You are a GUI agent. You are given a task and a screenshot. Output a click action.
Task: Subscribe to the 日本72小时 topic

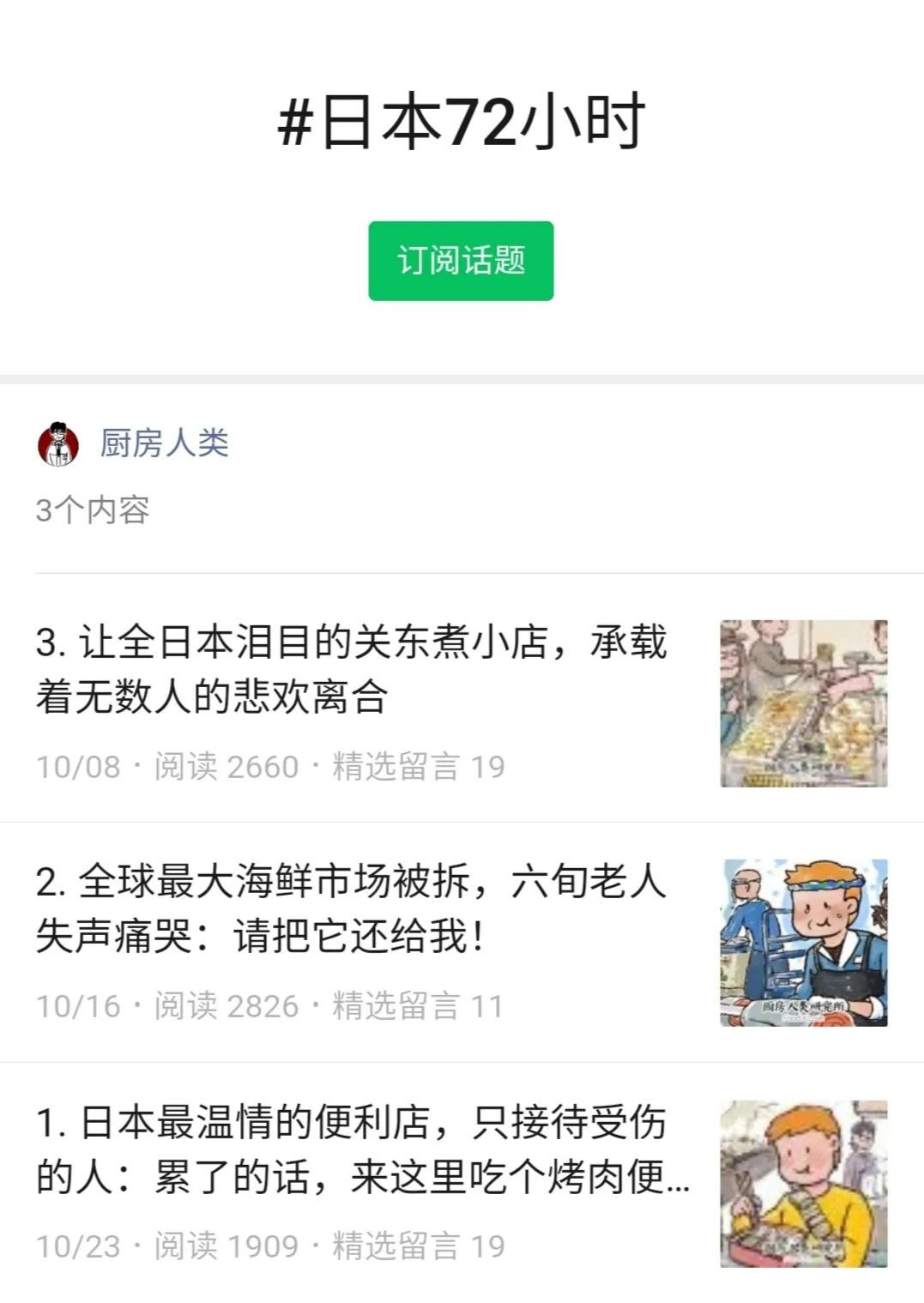pyautogui.click(x=461, y=261)
